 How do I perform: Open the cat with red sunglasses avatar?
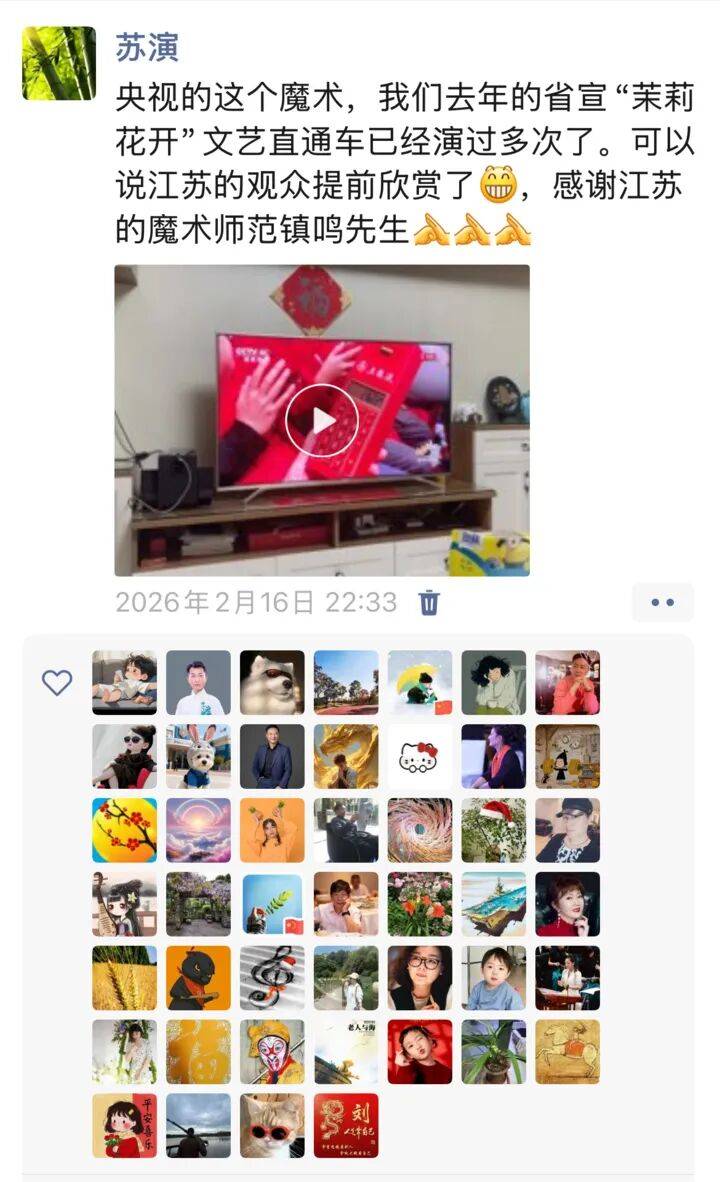pos(272,1126)
